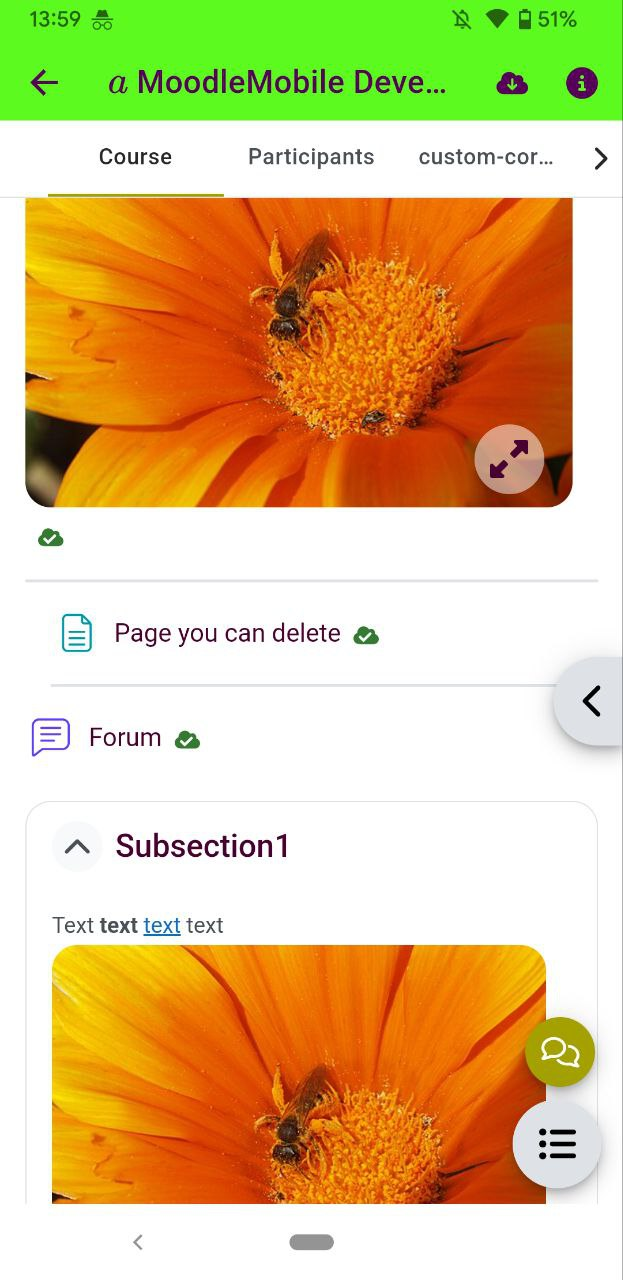Open the course index list button
The height and width of the screenshot is (1280, 623).
pos(557,1144)
